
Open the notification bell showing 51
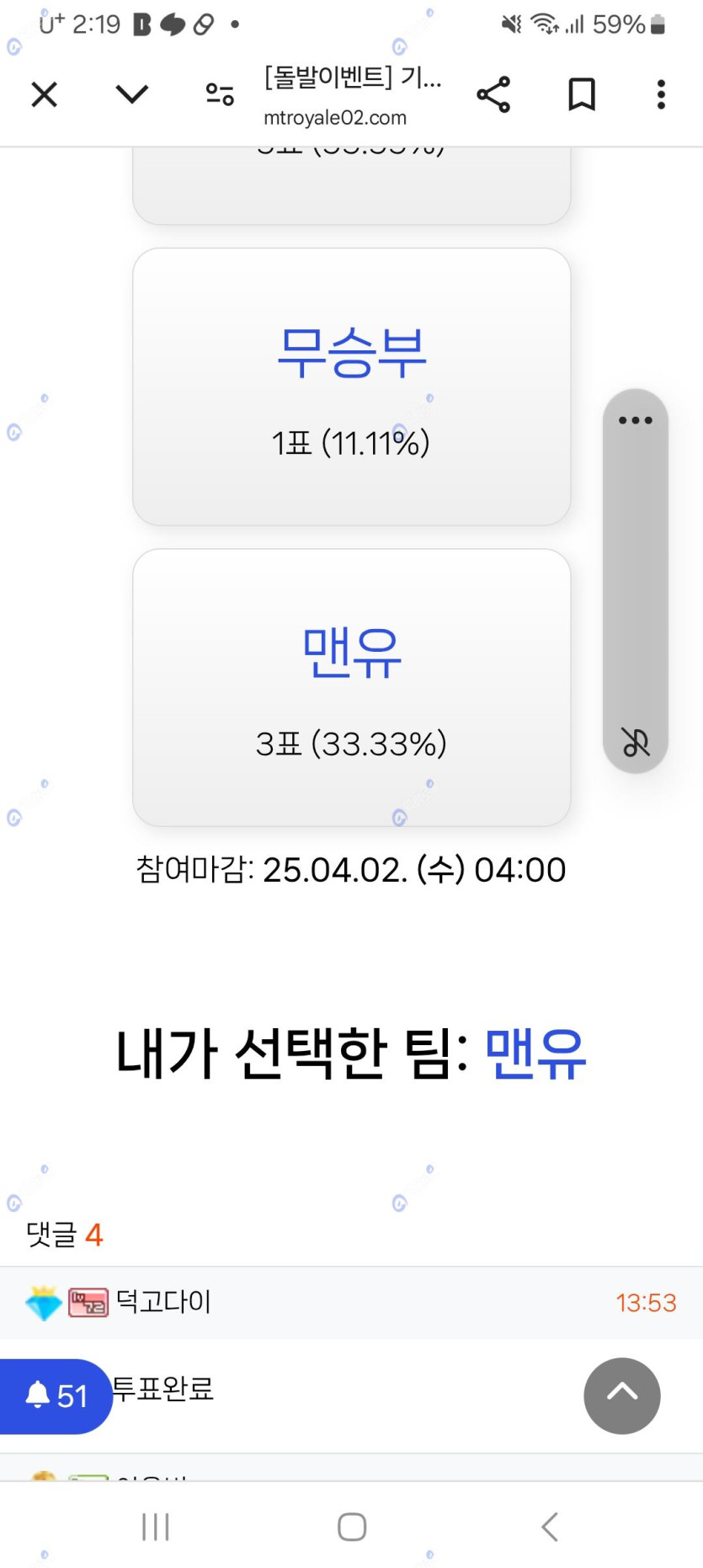(x=56, y=1395)
